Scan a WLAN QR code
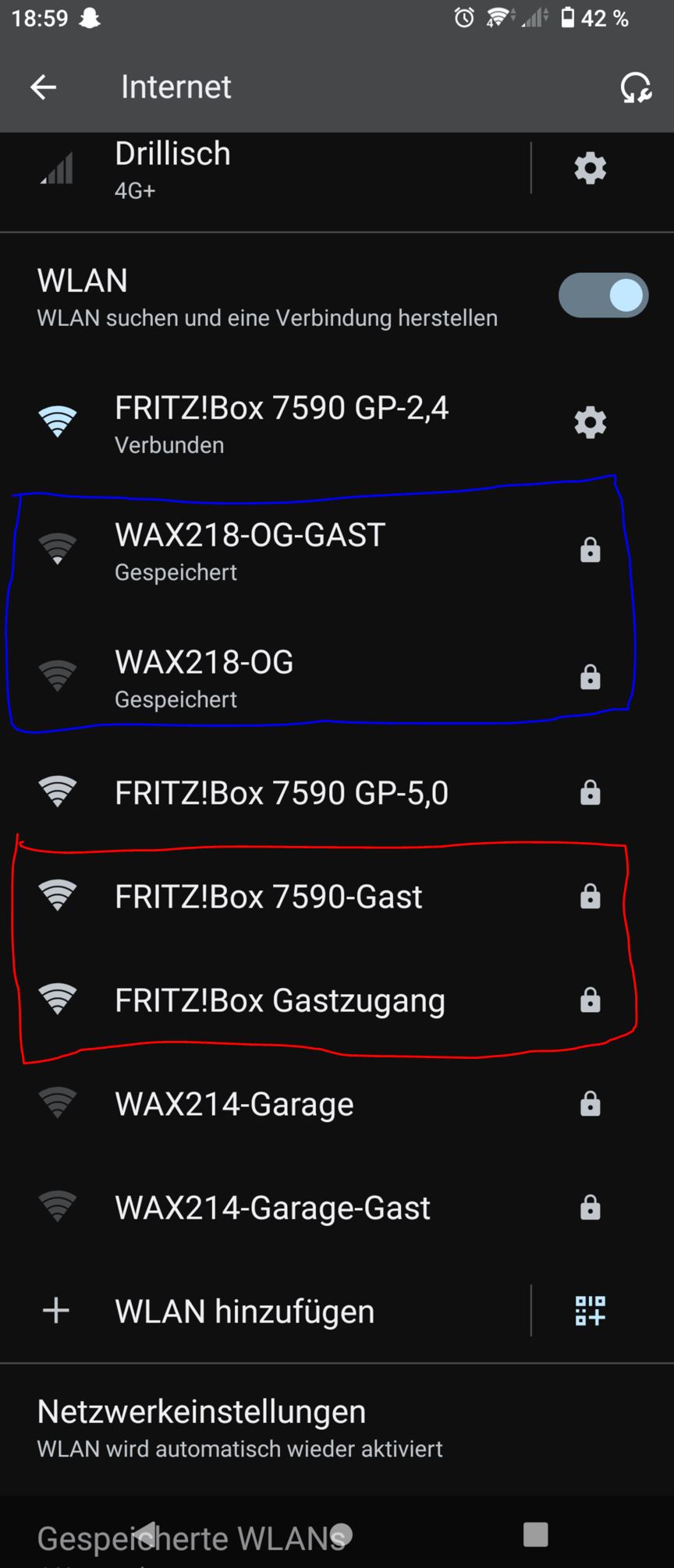This screenshot has height=1568, width=674. (590, 1311)
